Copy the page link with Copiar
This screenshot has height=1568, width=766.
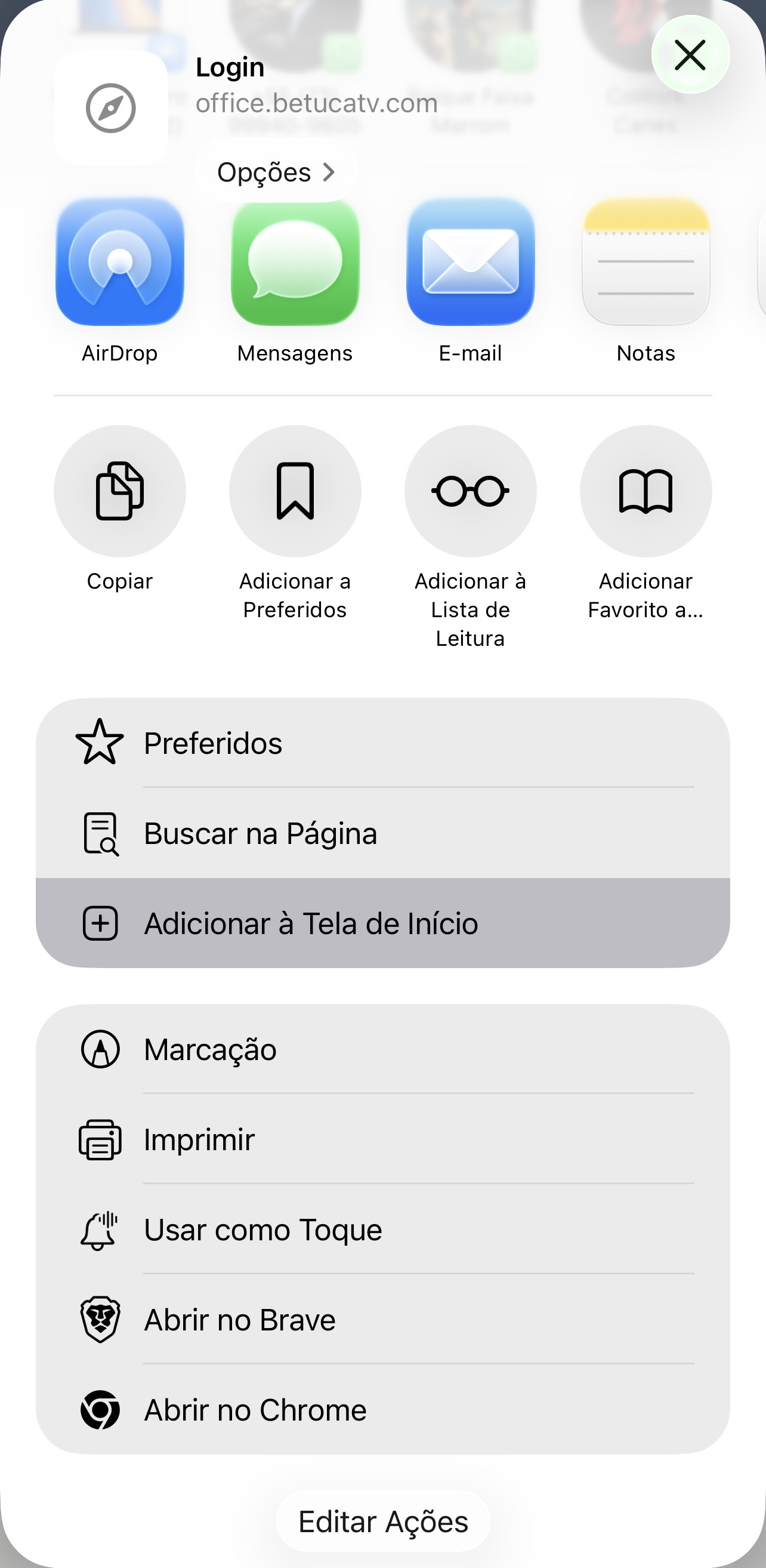click(120, 491)
